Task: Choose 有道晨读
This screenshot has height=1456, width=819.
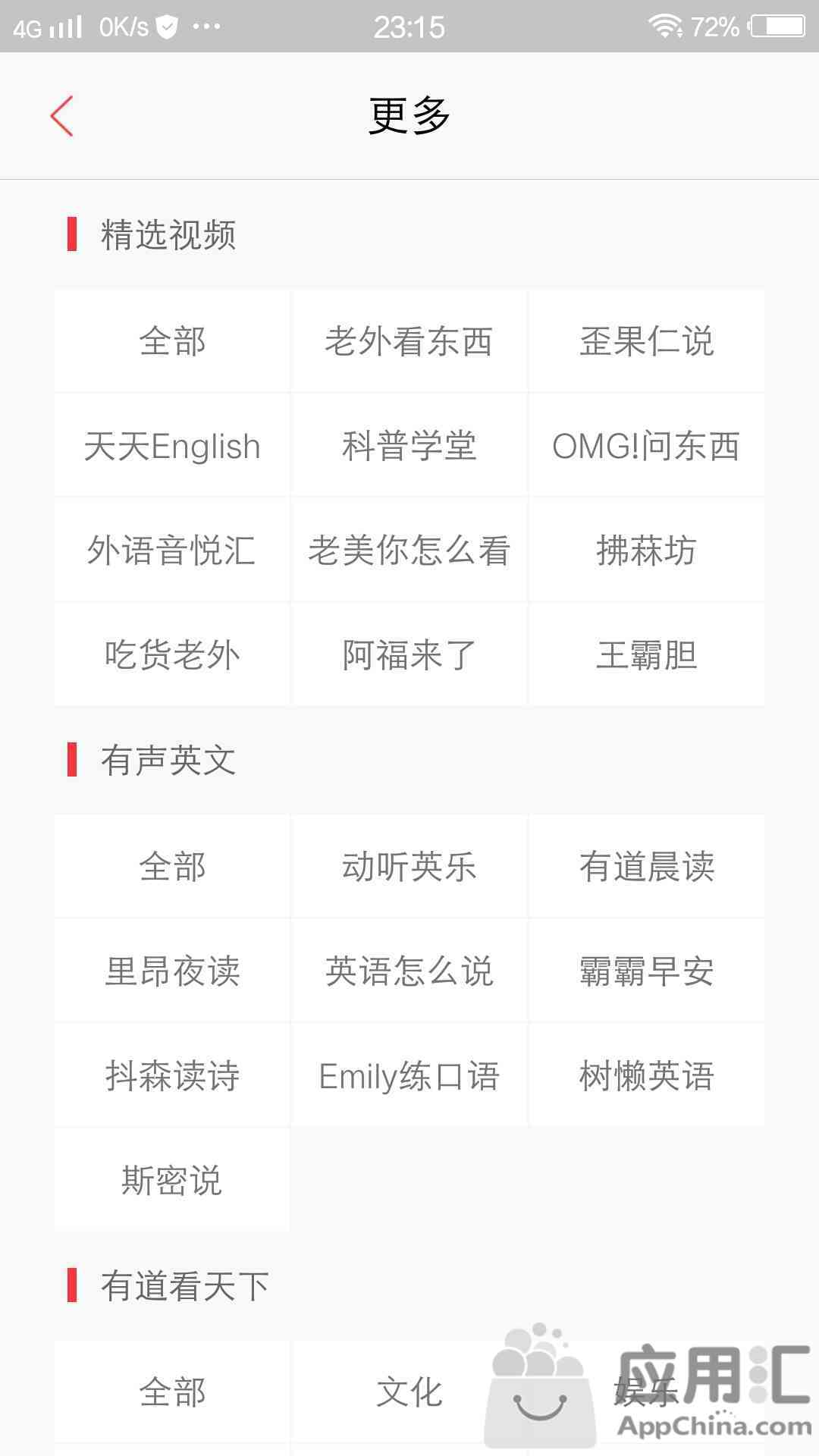Action: [647, 866]
